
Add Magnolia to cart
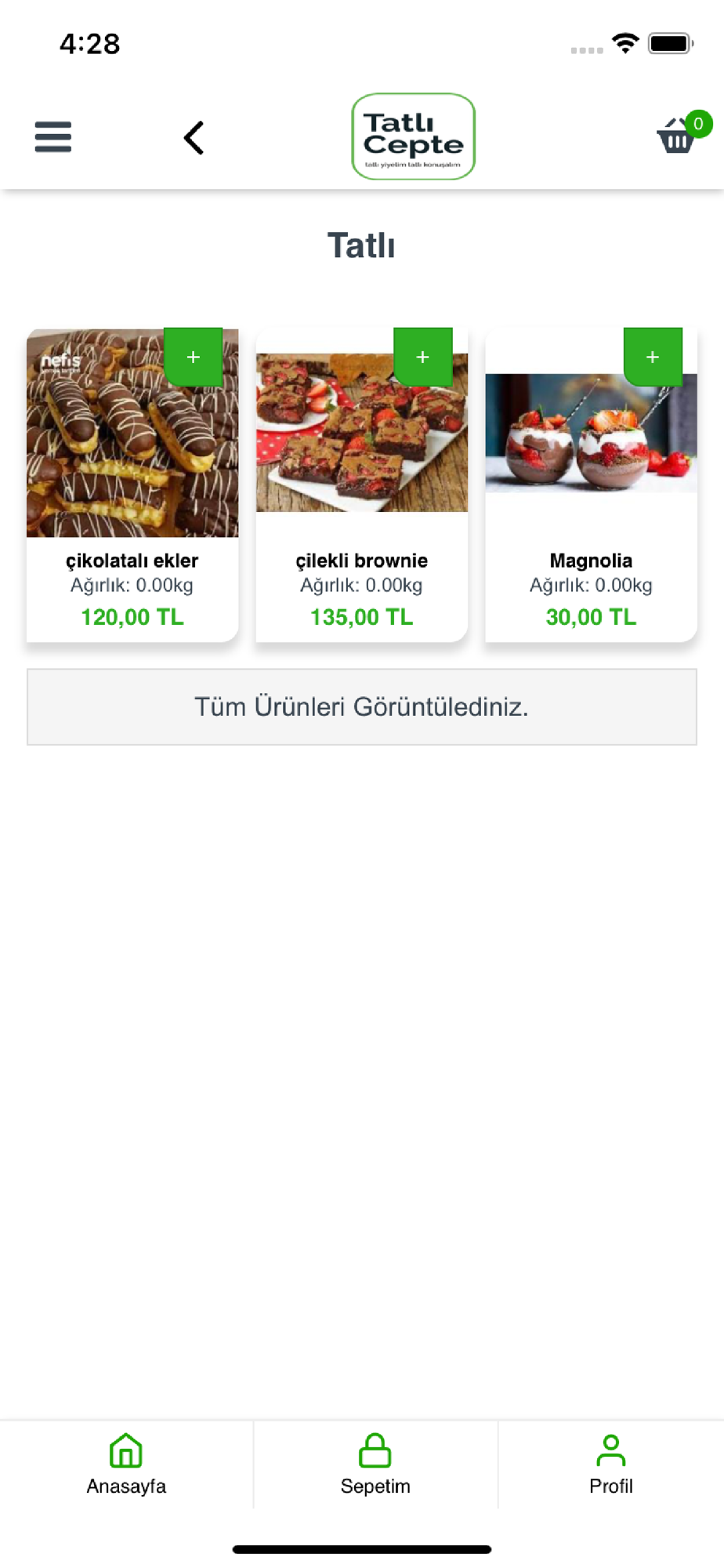652,357
